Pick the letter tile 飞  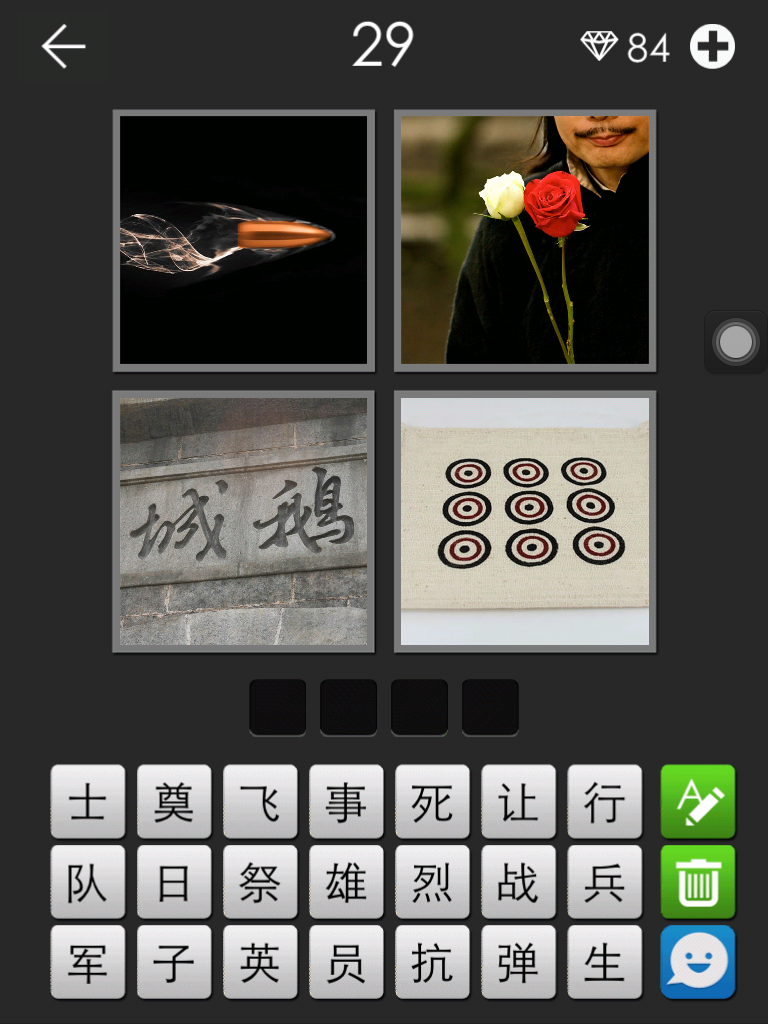260,802
